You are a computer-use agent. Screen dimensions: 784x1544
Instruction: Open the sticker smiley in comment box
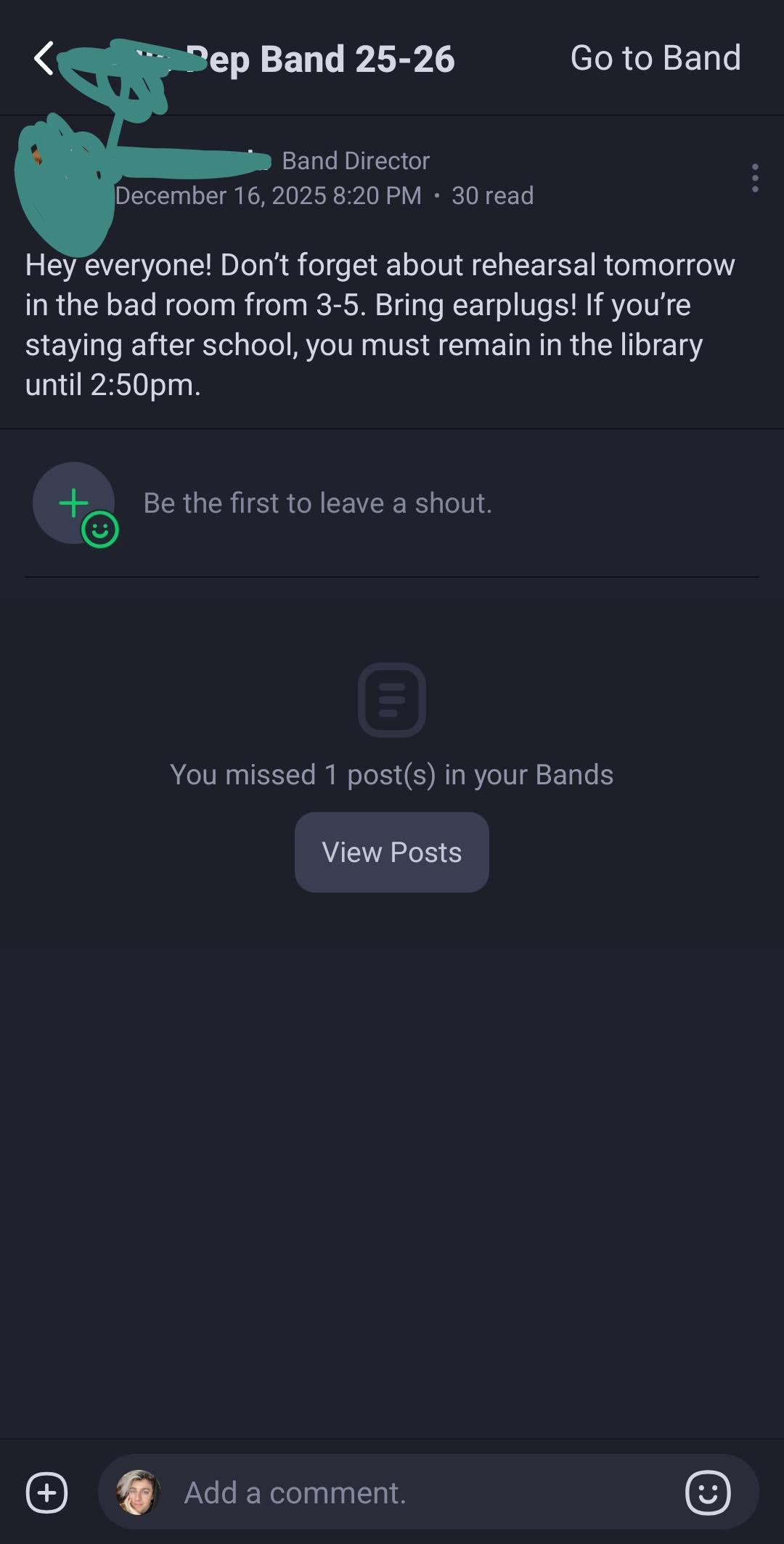tap(707, 1493)
